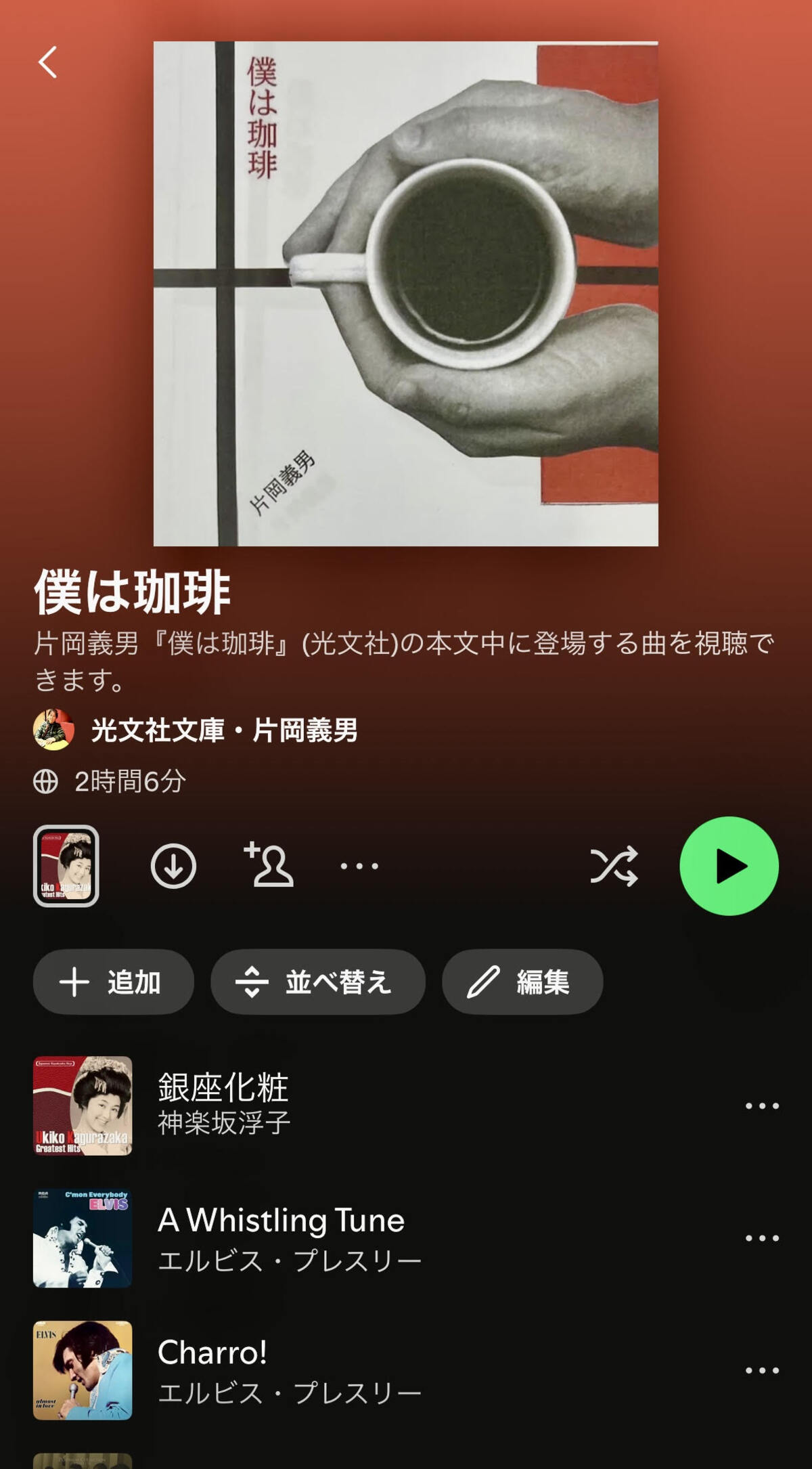Download the playlist for offline listening
Image resolution: width=812 pixels, height=1469 pixels.
(x=173, y=866)
